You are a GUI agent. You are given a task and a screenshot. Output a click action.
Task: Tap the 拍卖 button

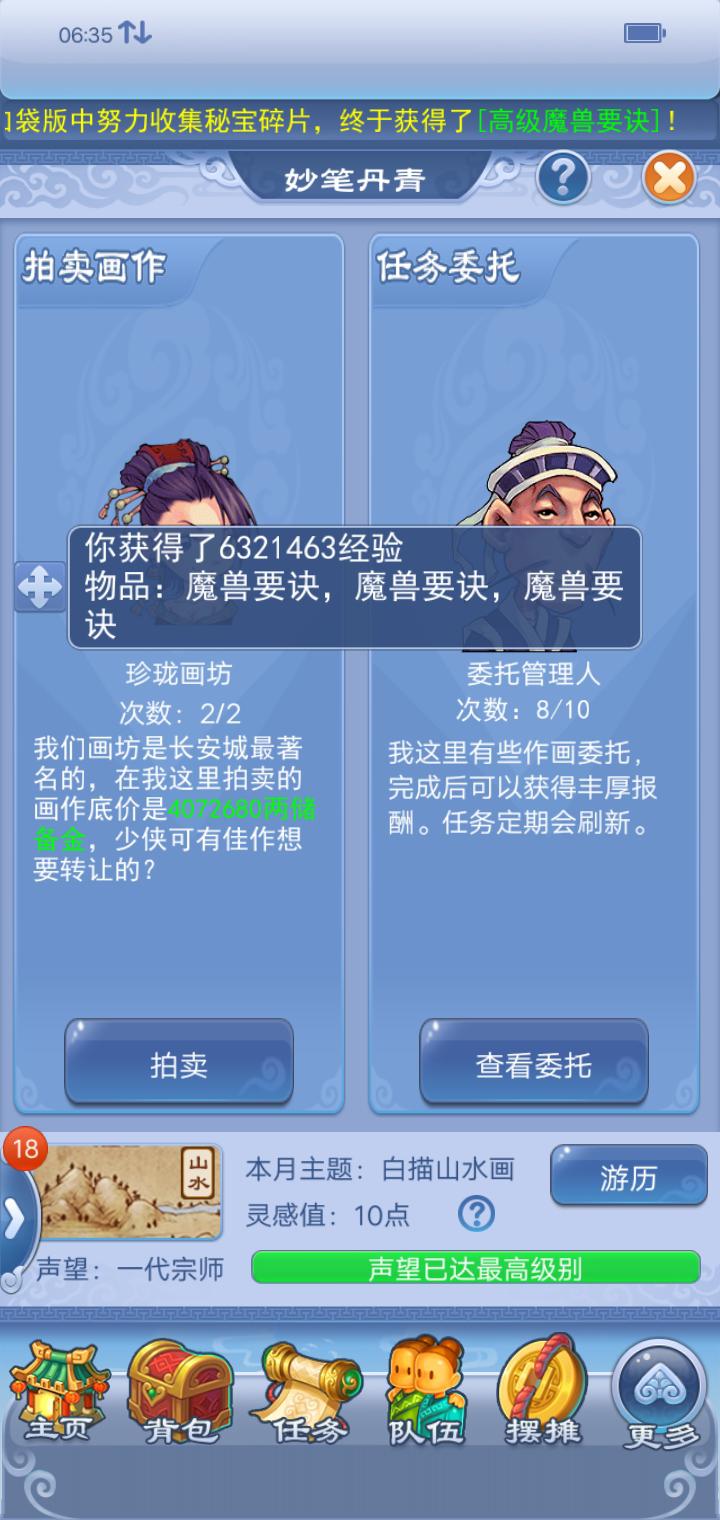179,1064
